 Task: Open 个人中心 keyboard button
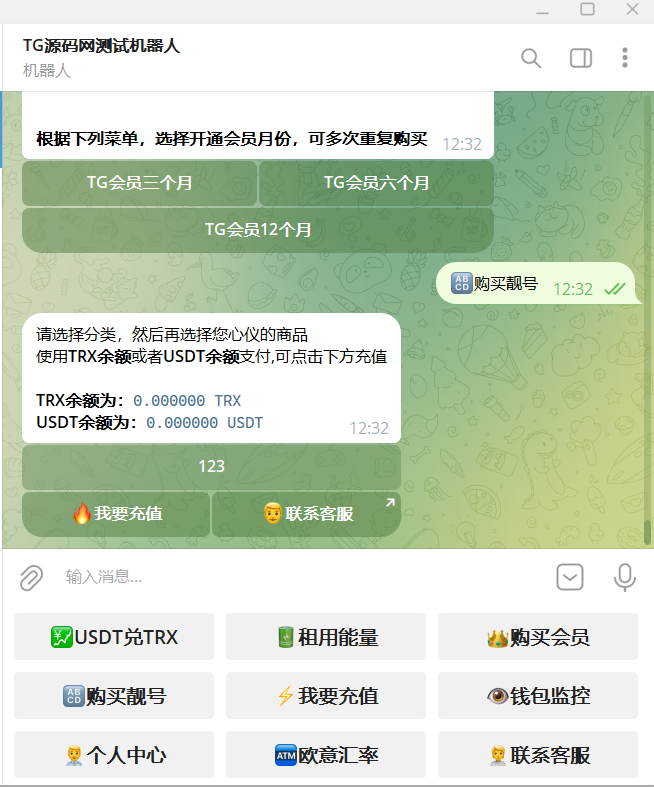point(114,755)
